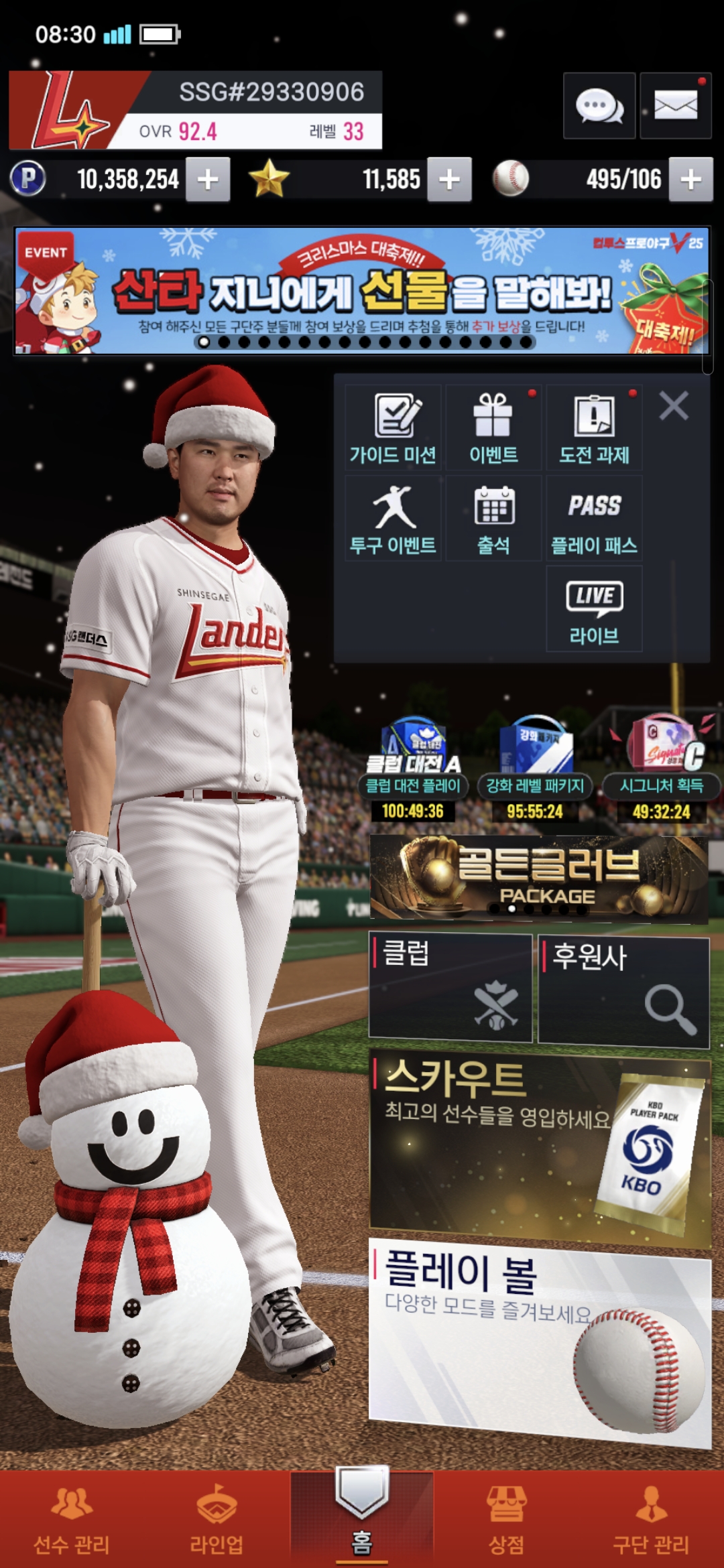
Task: Close the quick menu panel
Action: (x=674, y=406)
